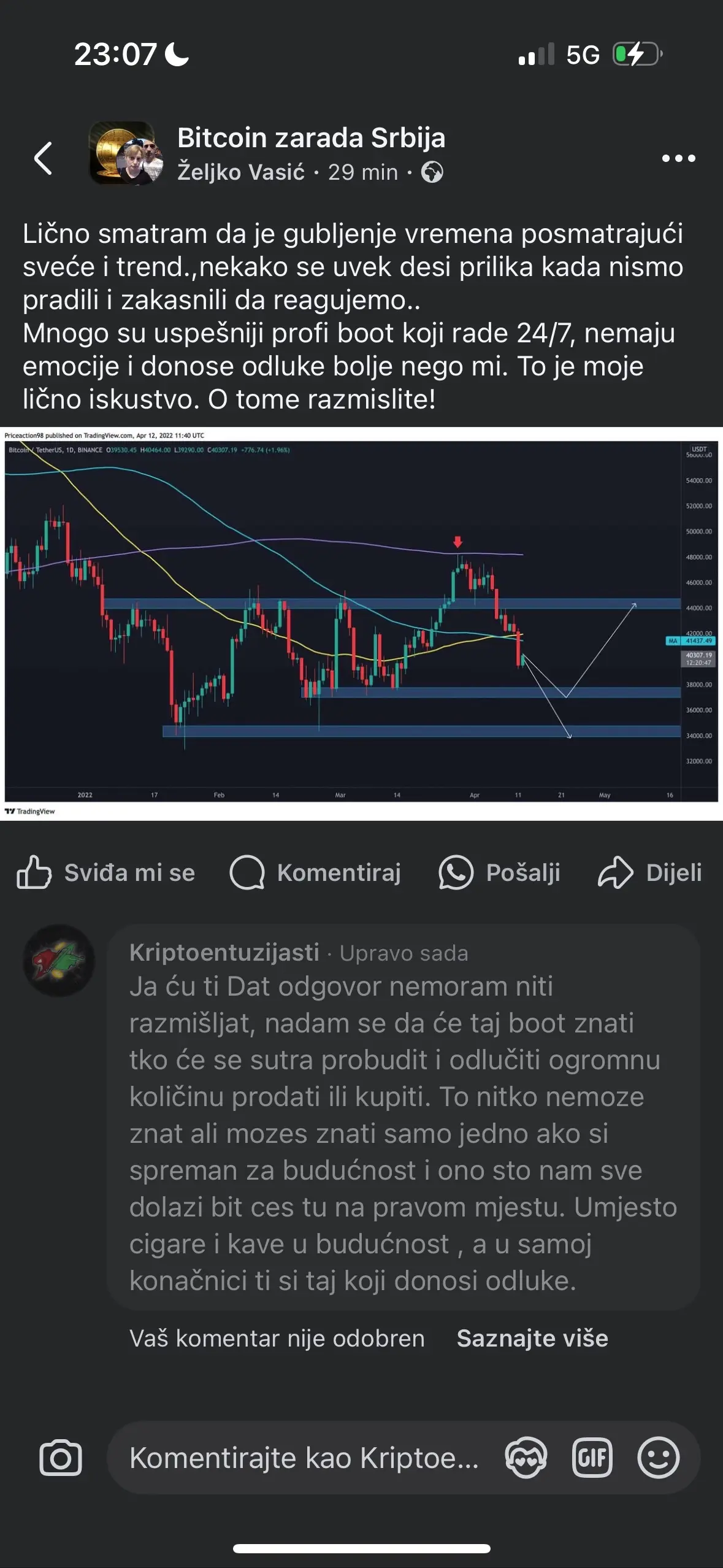Share the post with Dijeli
Screen dimensions: 723x1568
click(x=650, y=872)
